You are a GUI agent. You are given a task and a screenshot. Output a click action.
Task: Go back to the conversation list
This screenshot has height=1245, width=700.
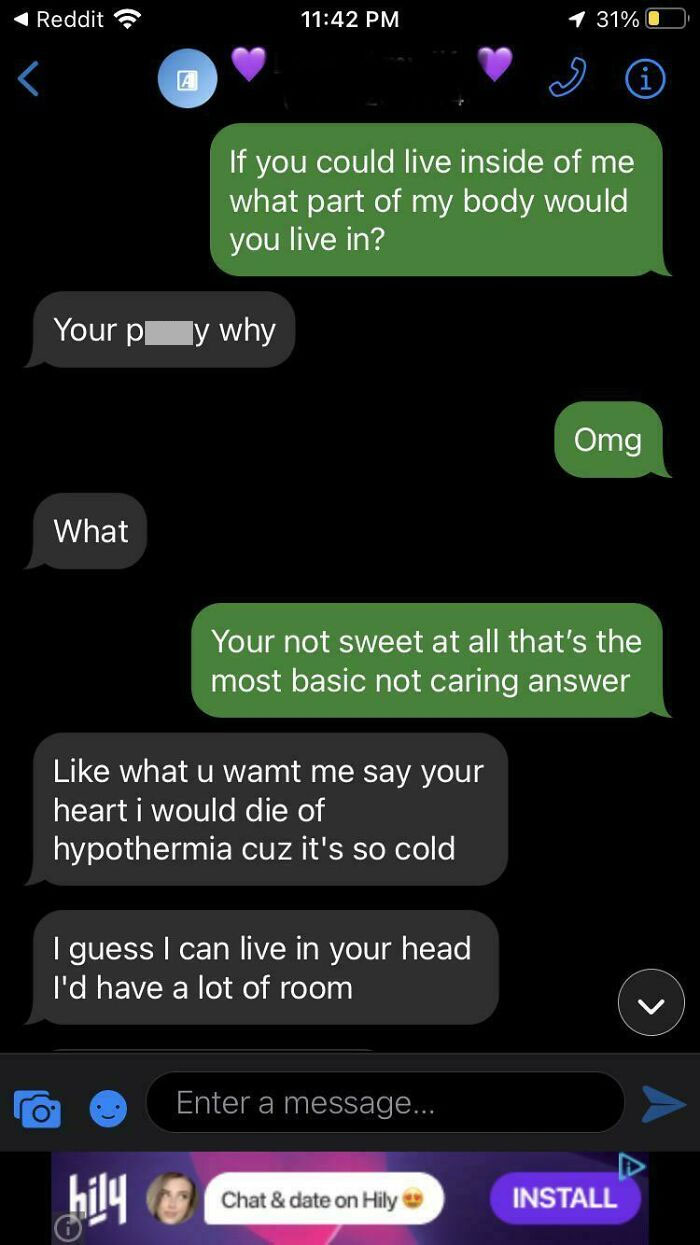click(x=29, y=78)
